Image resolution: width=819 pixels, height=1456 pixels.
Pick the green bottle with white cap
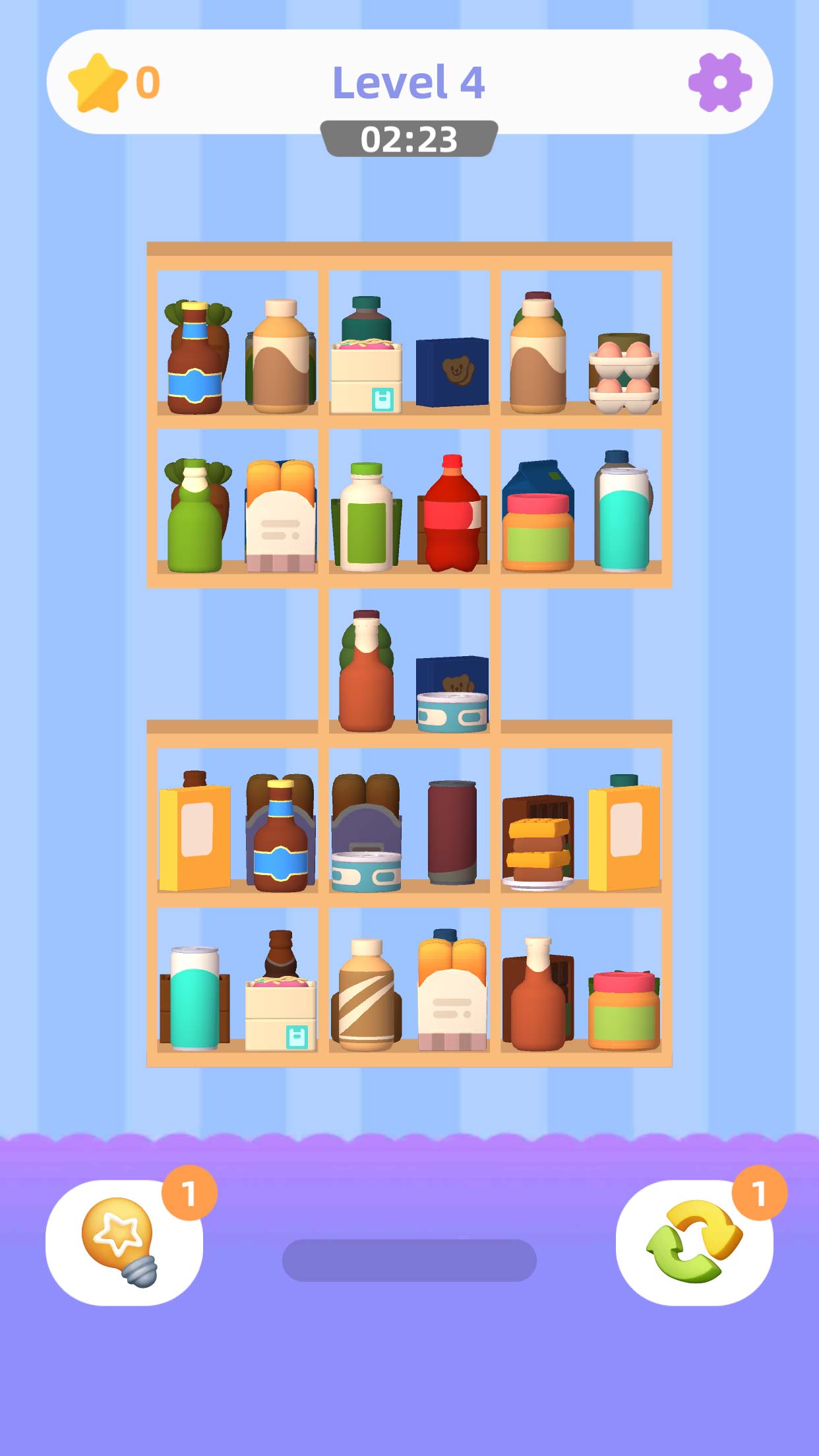195,521
